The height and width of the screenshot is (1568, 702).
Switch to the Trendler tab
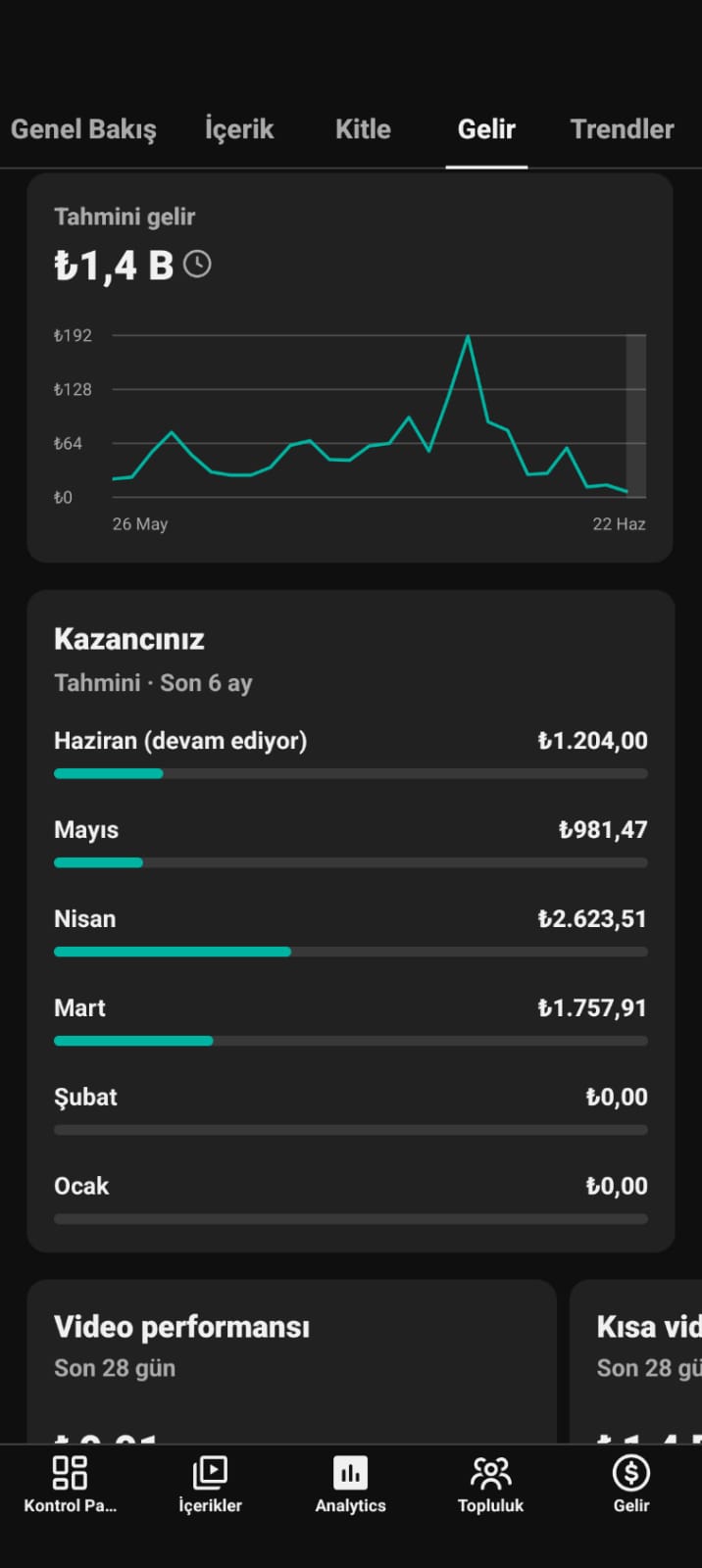pyautogui.click(x=622, y=129)
